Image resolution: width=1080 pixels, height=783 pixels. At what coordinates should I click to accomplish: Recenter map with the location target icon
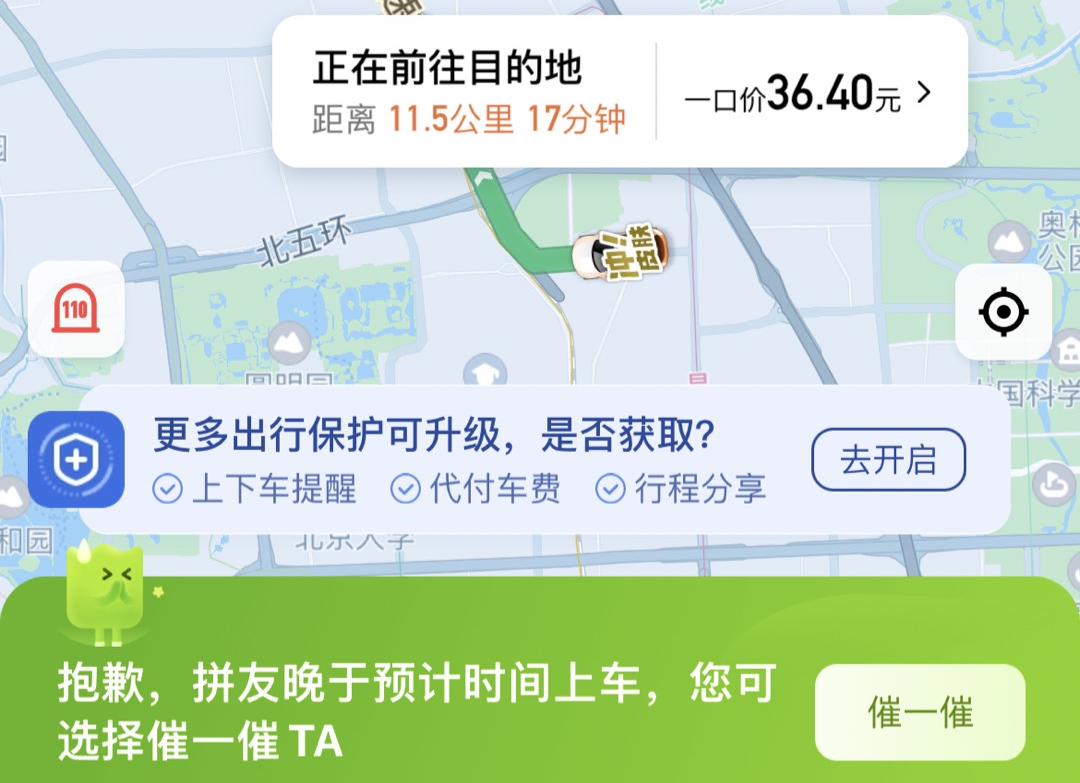tap(1003, 313)
